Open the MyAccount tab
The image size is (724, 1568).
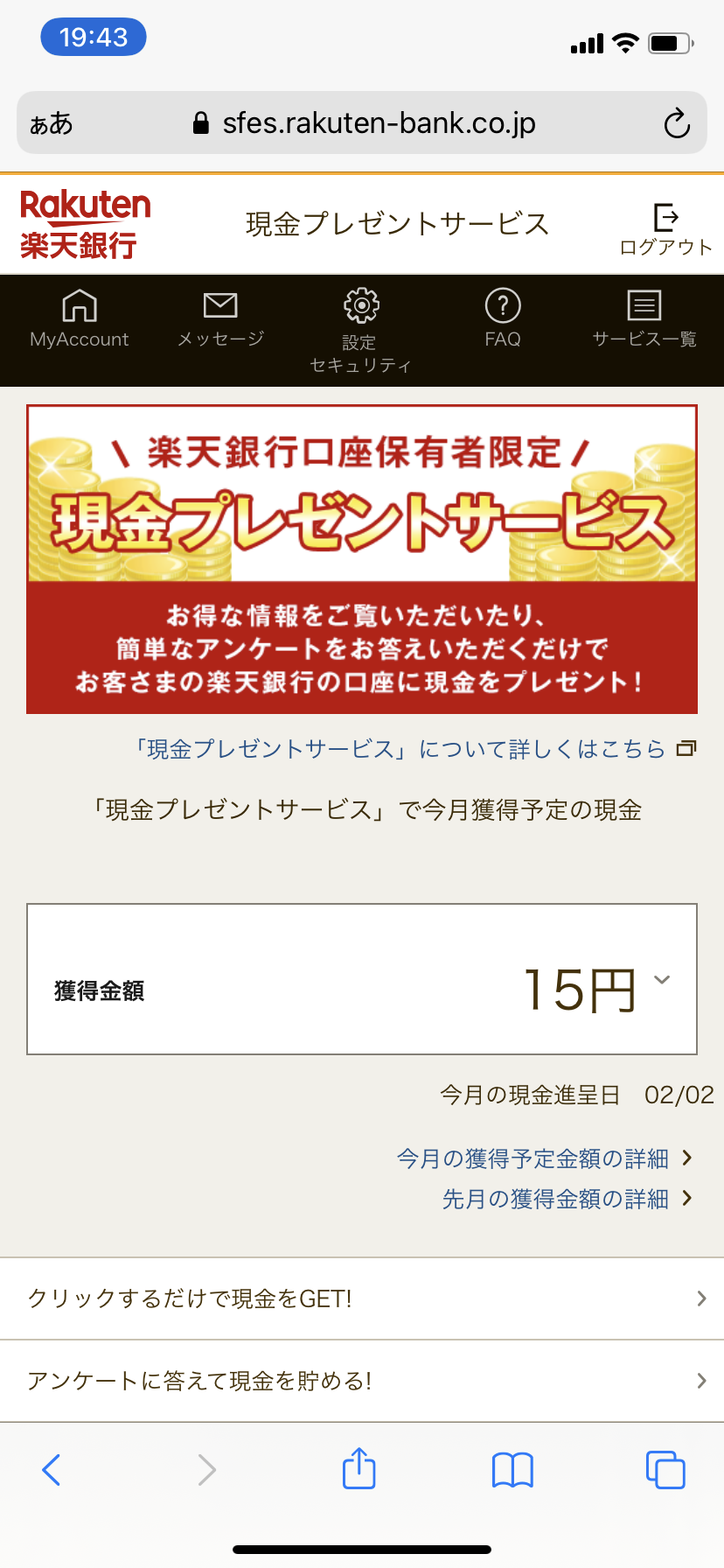pos(80,319)
